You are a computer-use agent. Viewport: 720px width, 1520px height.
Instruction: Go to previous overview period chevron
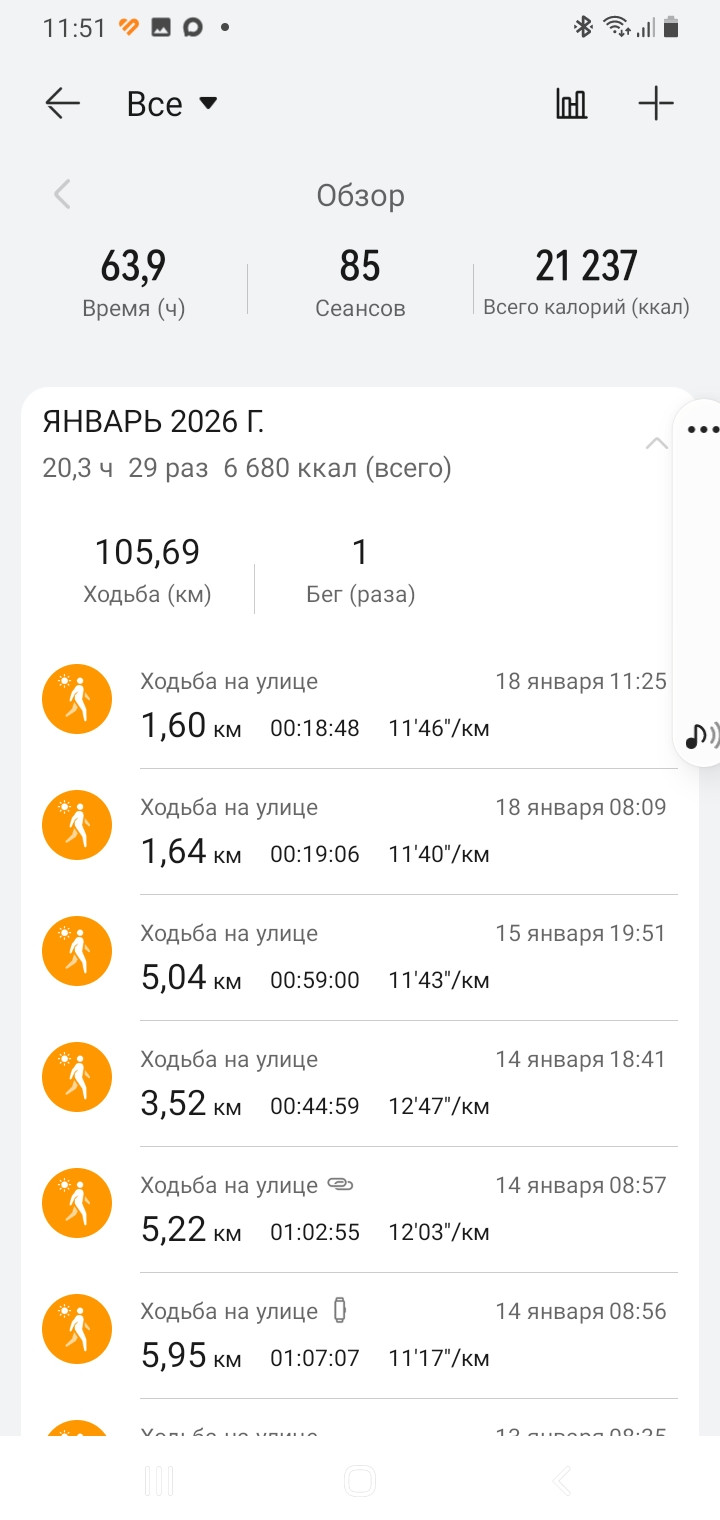pyautogui.click(x=62, y=194)
